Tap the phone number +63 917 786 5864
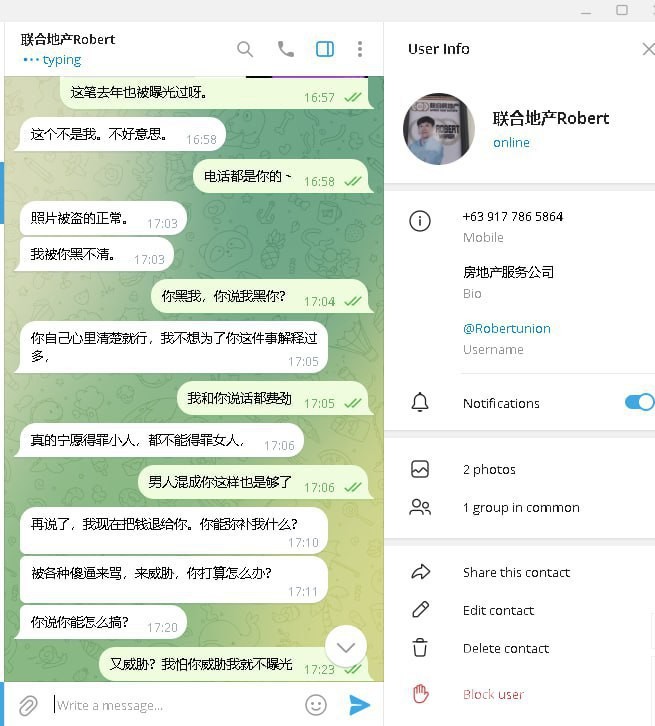Viewport: 655px width, 726px height. [512, 217]
